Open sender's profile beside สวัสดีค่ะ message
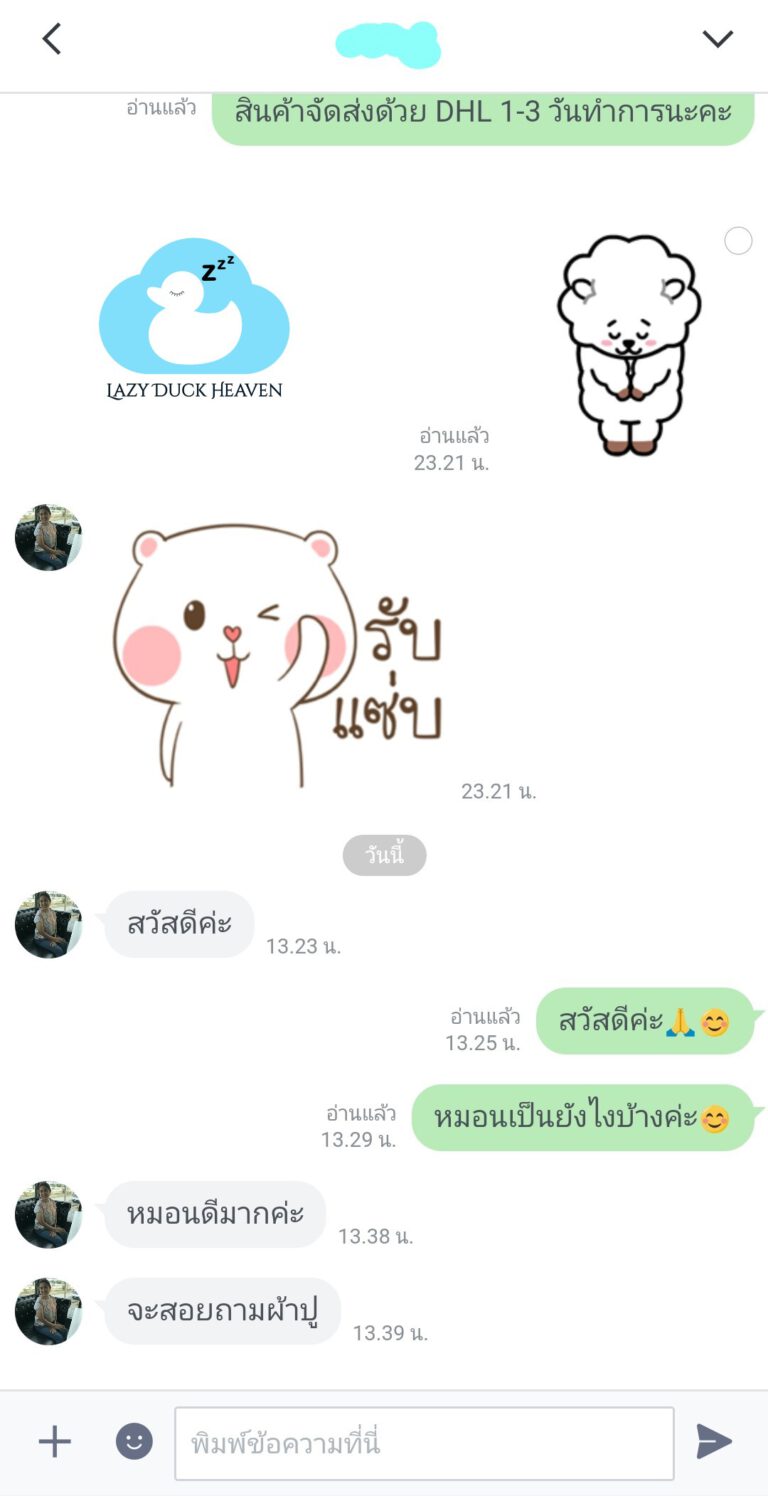 point(48,924)
